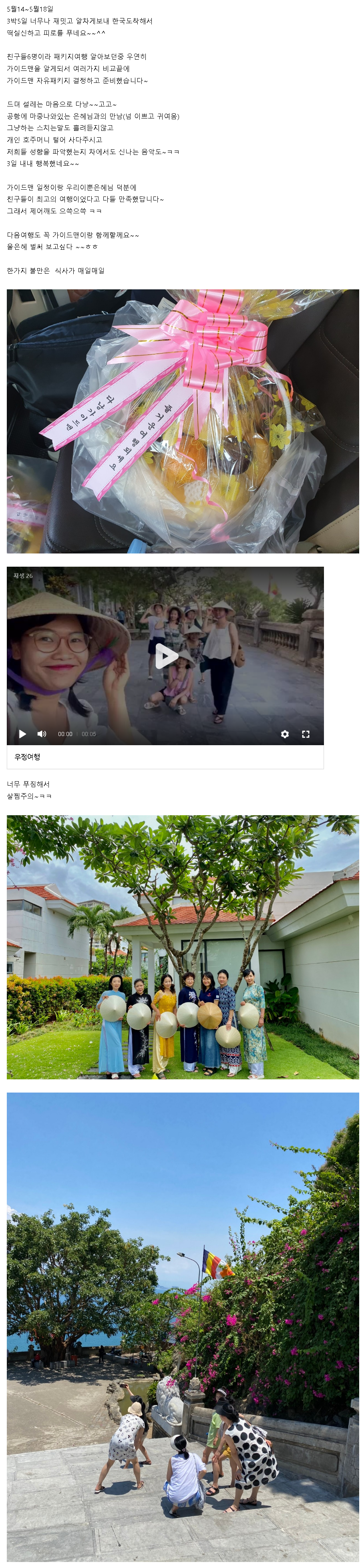
Task: Play the 우정여행 video with the center button
Action: (165, 656)
